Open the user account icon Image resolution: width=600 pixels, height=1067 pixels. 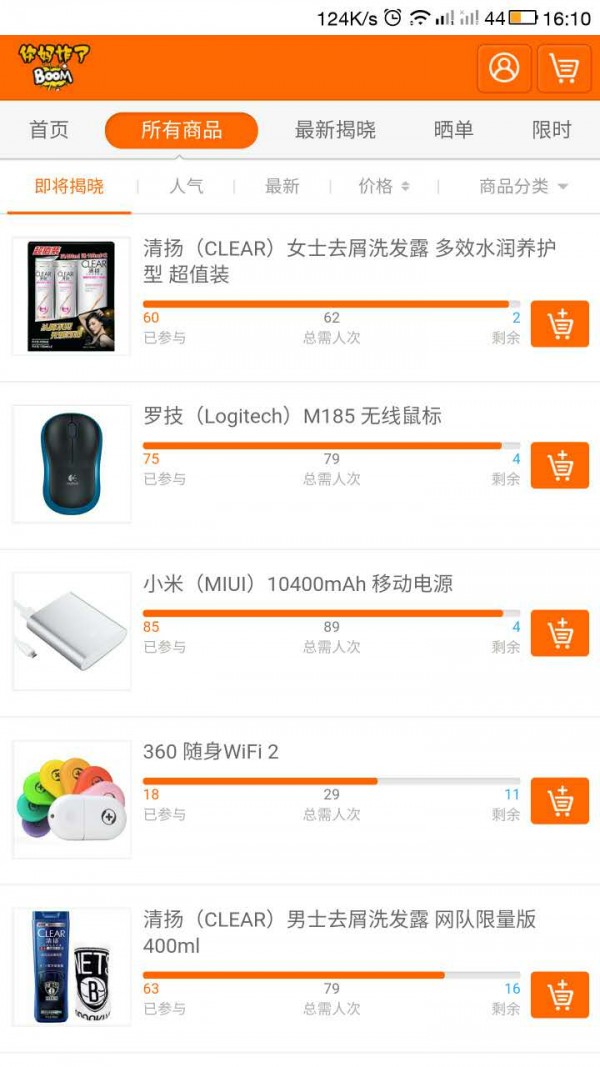point(504,69)
